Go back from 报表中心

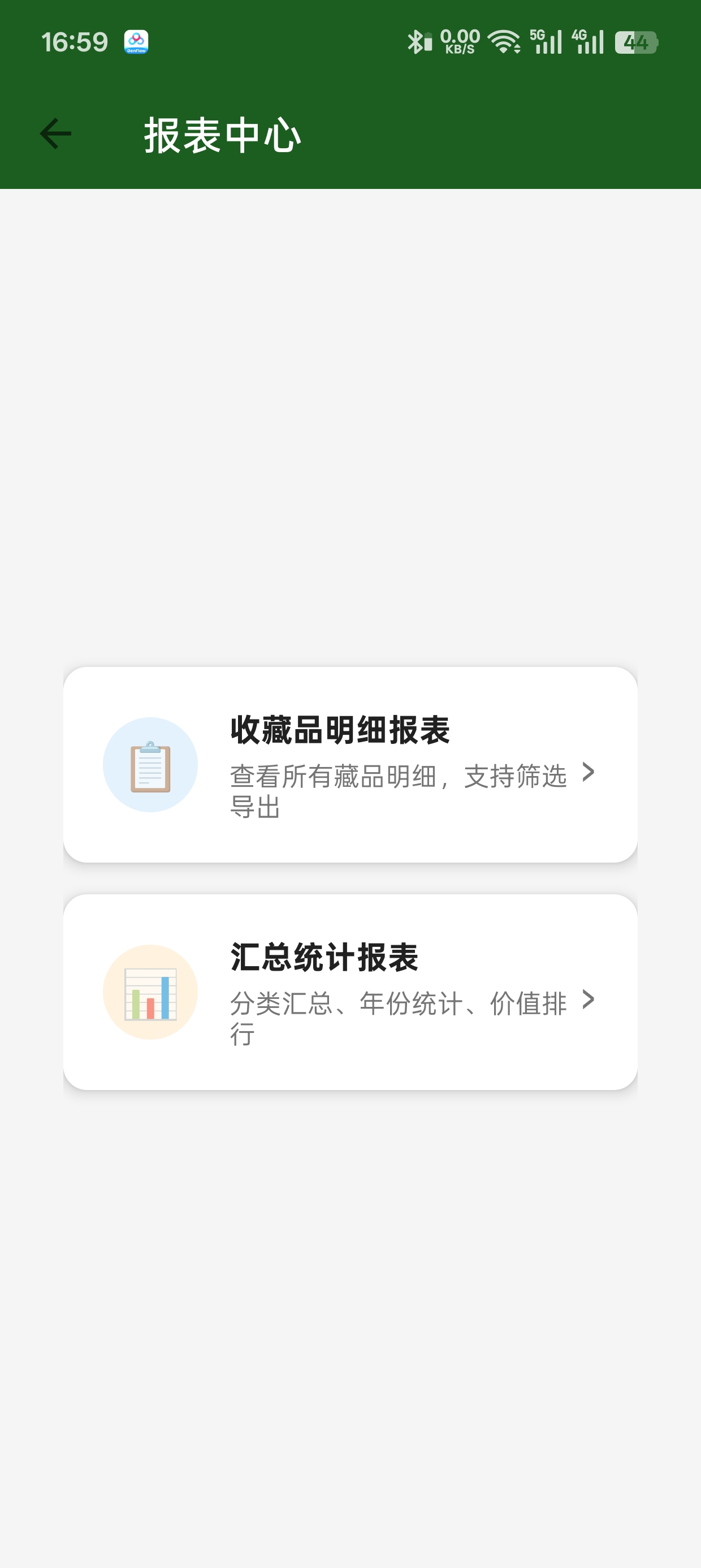(x=55, y=134)
